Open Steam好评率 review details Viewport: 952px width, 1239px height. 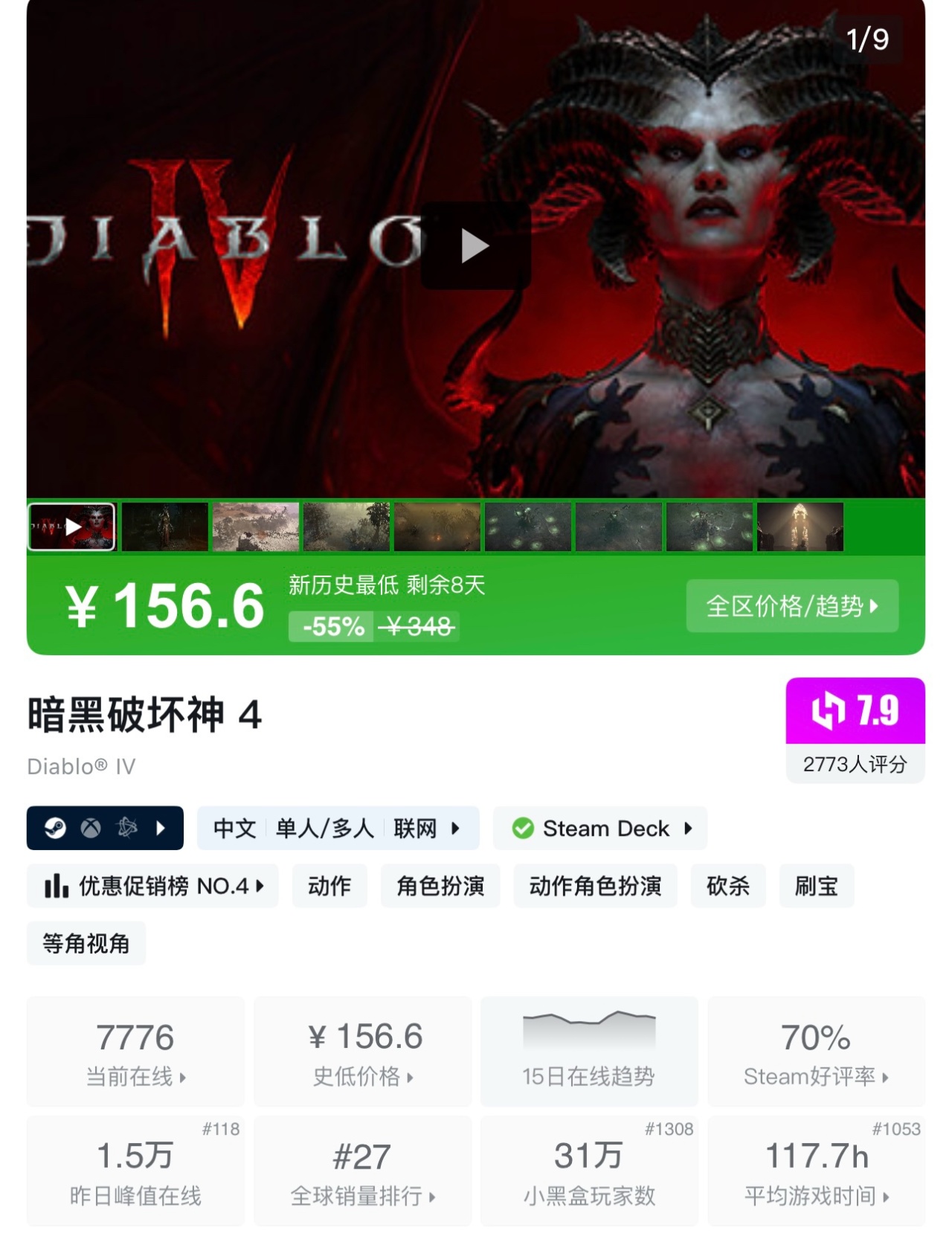816,1052
